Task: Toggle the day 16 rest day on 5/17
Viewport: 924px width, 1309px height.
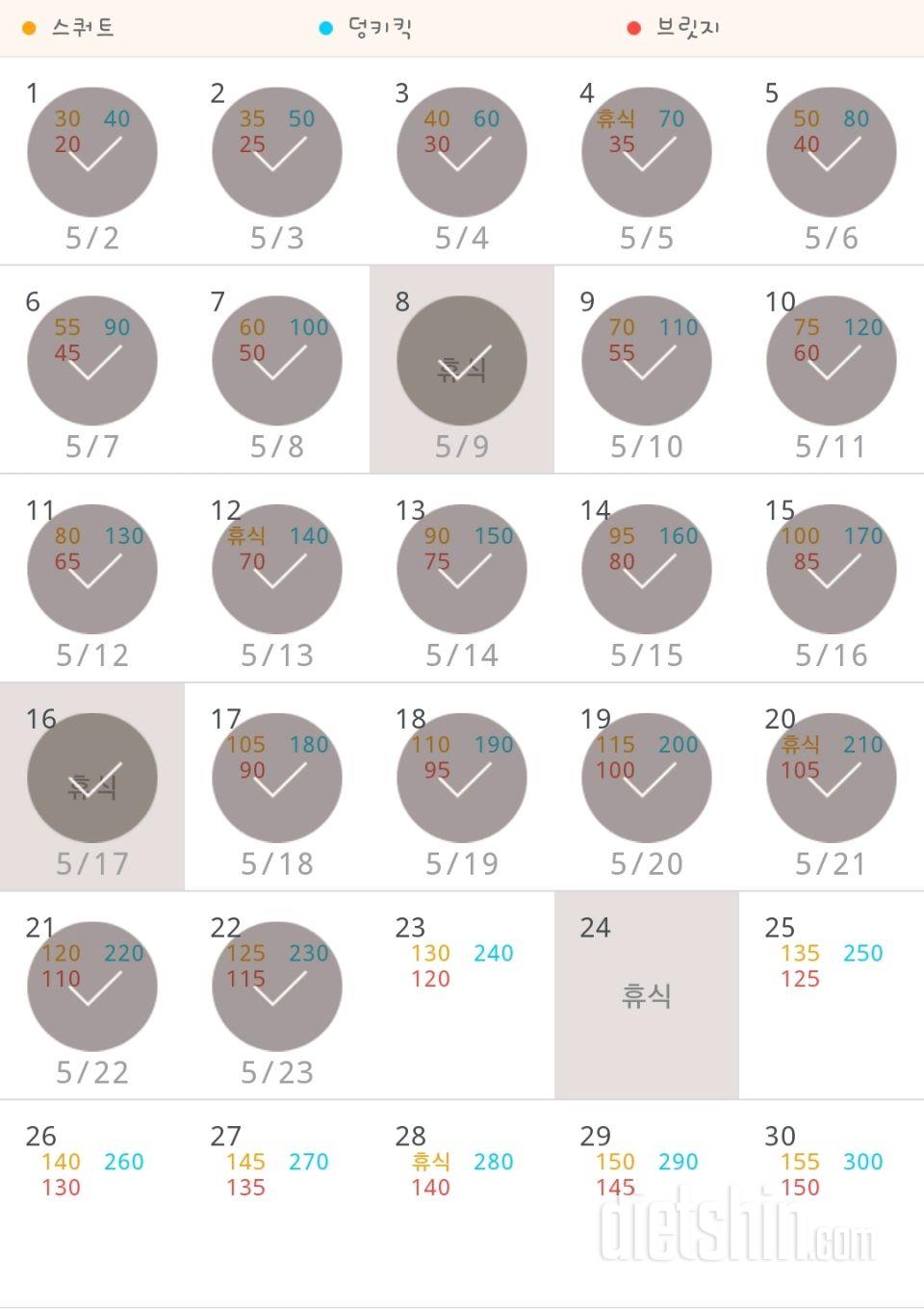Action: [x=91, y=778]
